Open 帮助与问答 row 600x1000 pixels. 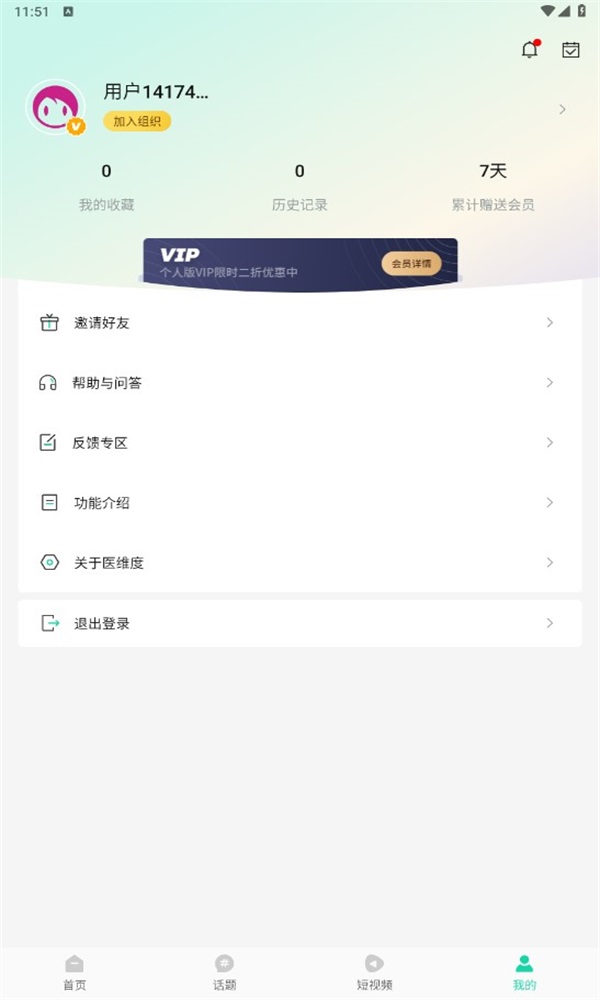300,383
